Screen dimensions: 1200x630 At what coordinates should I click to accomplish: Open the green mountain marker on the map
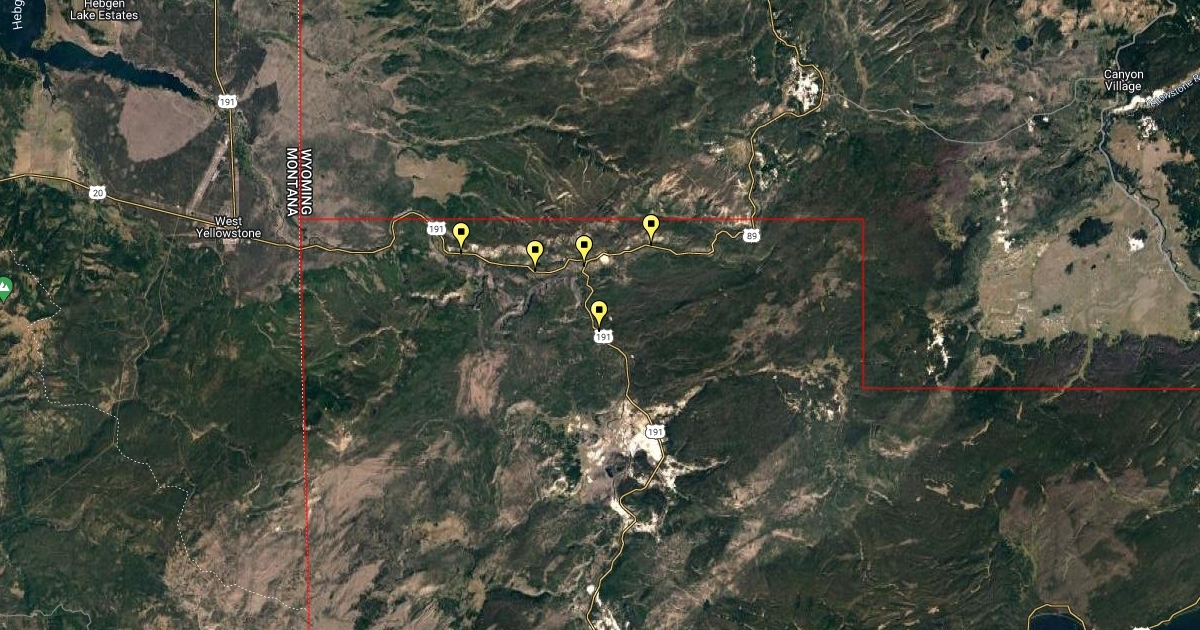(x=6, y=289)
